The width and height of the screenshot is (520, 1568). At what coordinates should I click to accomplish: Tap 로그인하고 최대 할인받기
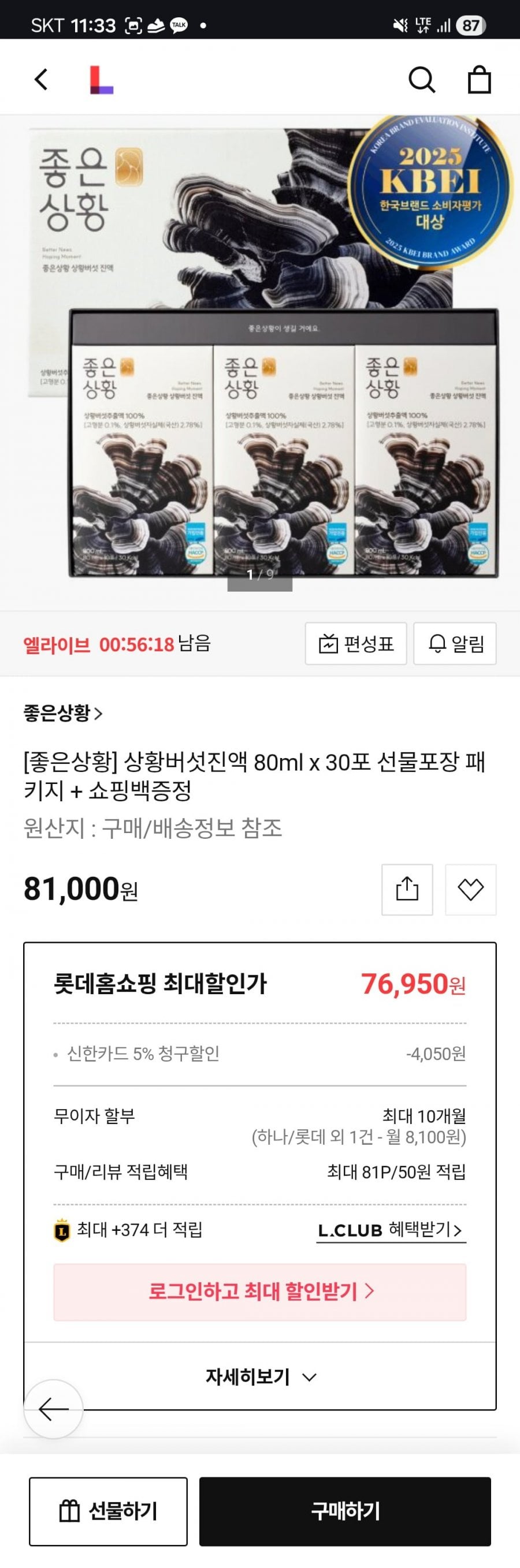coord(260,1291)
